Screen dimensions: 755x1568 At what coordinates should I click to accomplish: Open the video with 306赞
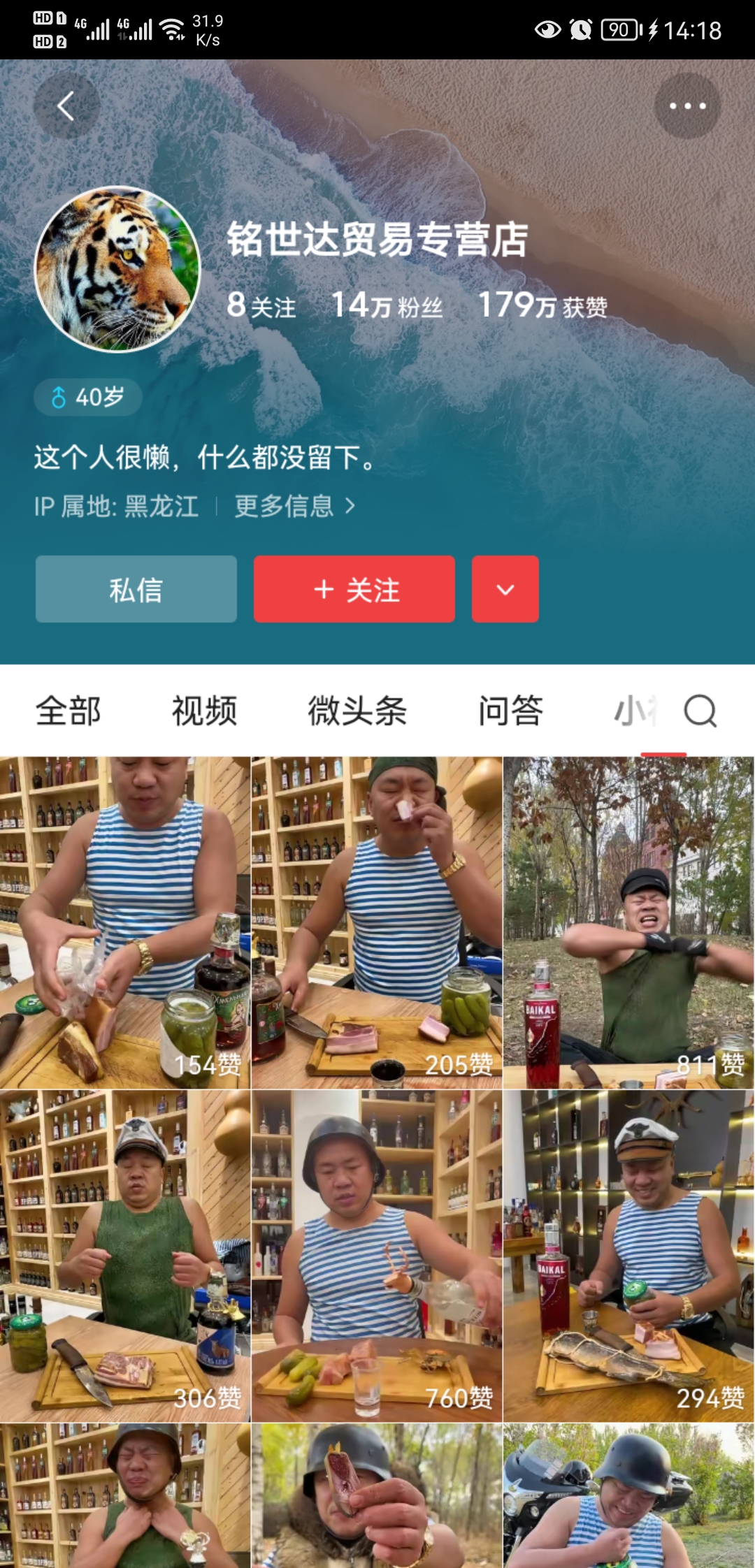tap(125, 1256)
